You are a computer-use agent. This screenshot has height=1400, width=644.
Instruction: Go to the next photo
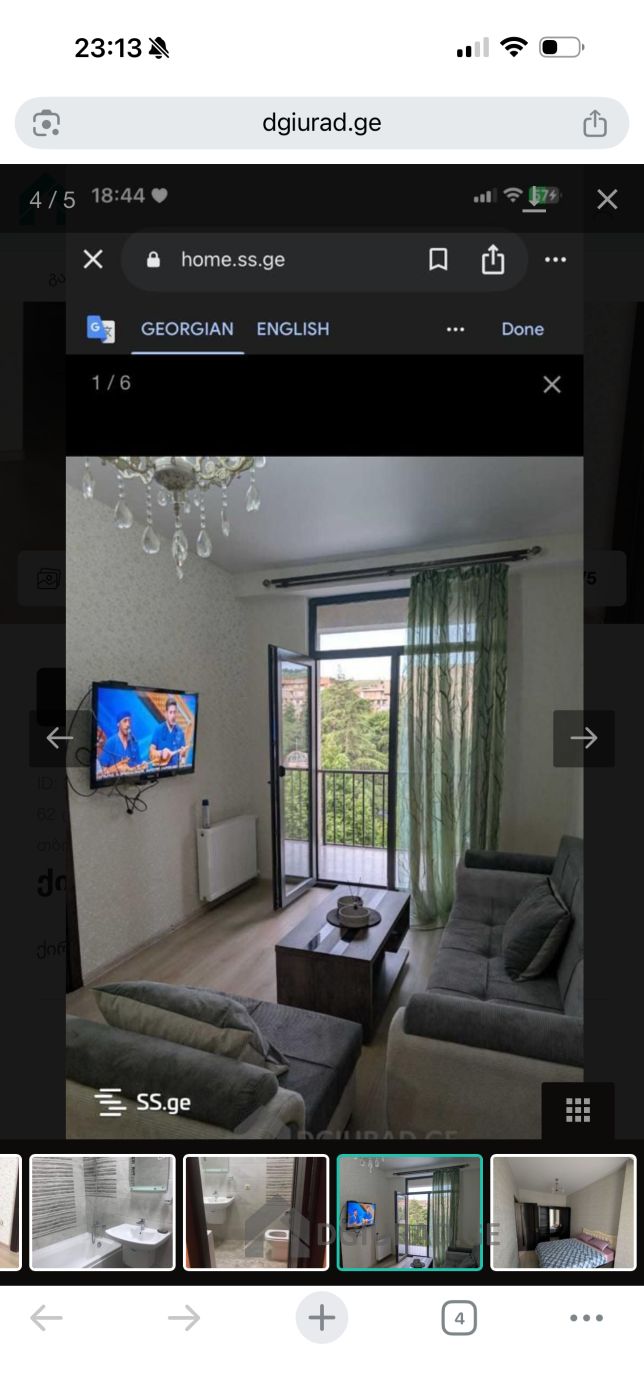coord(584,738)
